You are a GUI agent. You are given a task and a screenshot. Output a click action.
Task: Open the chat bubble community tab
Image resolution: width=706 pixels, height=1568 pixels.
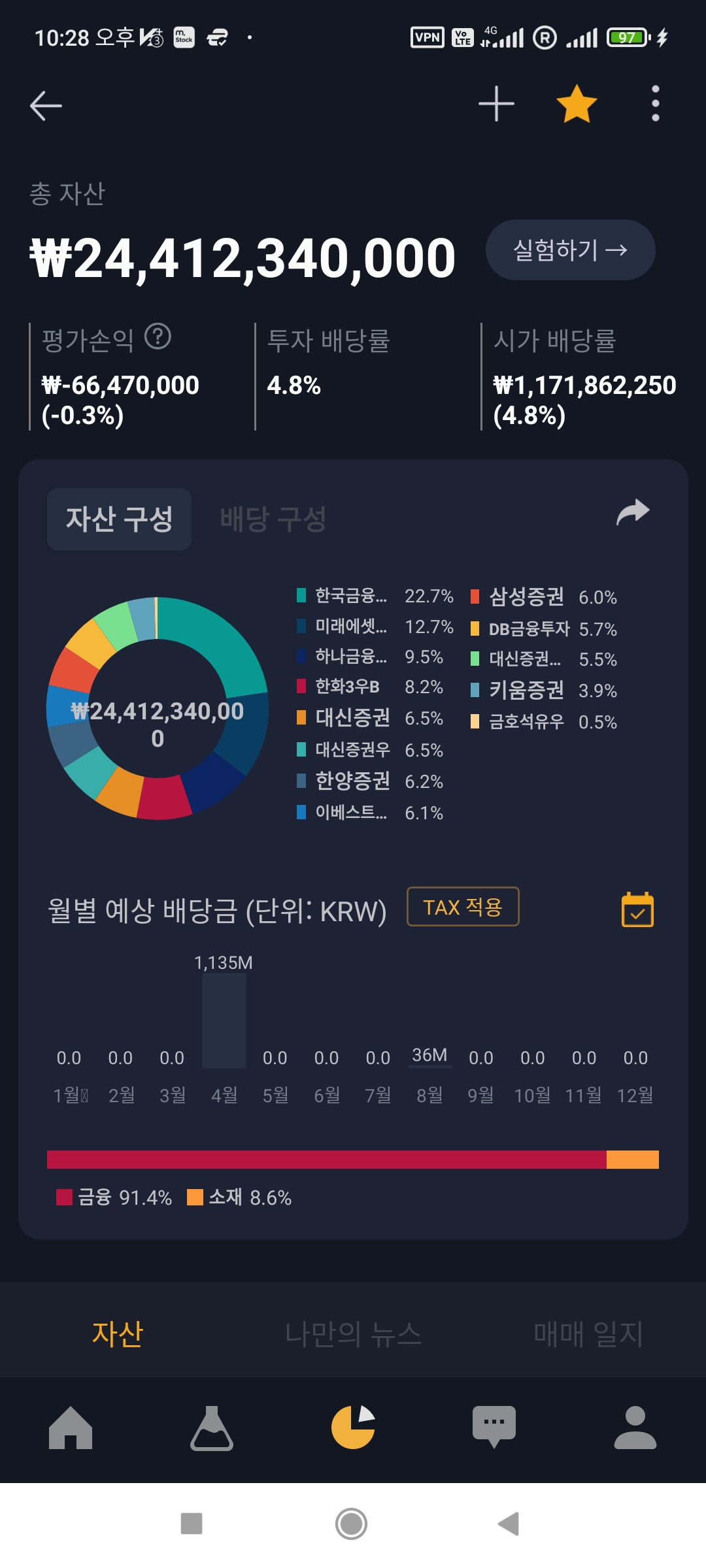click(494, 1427)
